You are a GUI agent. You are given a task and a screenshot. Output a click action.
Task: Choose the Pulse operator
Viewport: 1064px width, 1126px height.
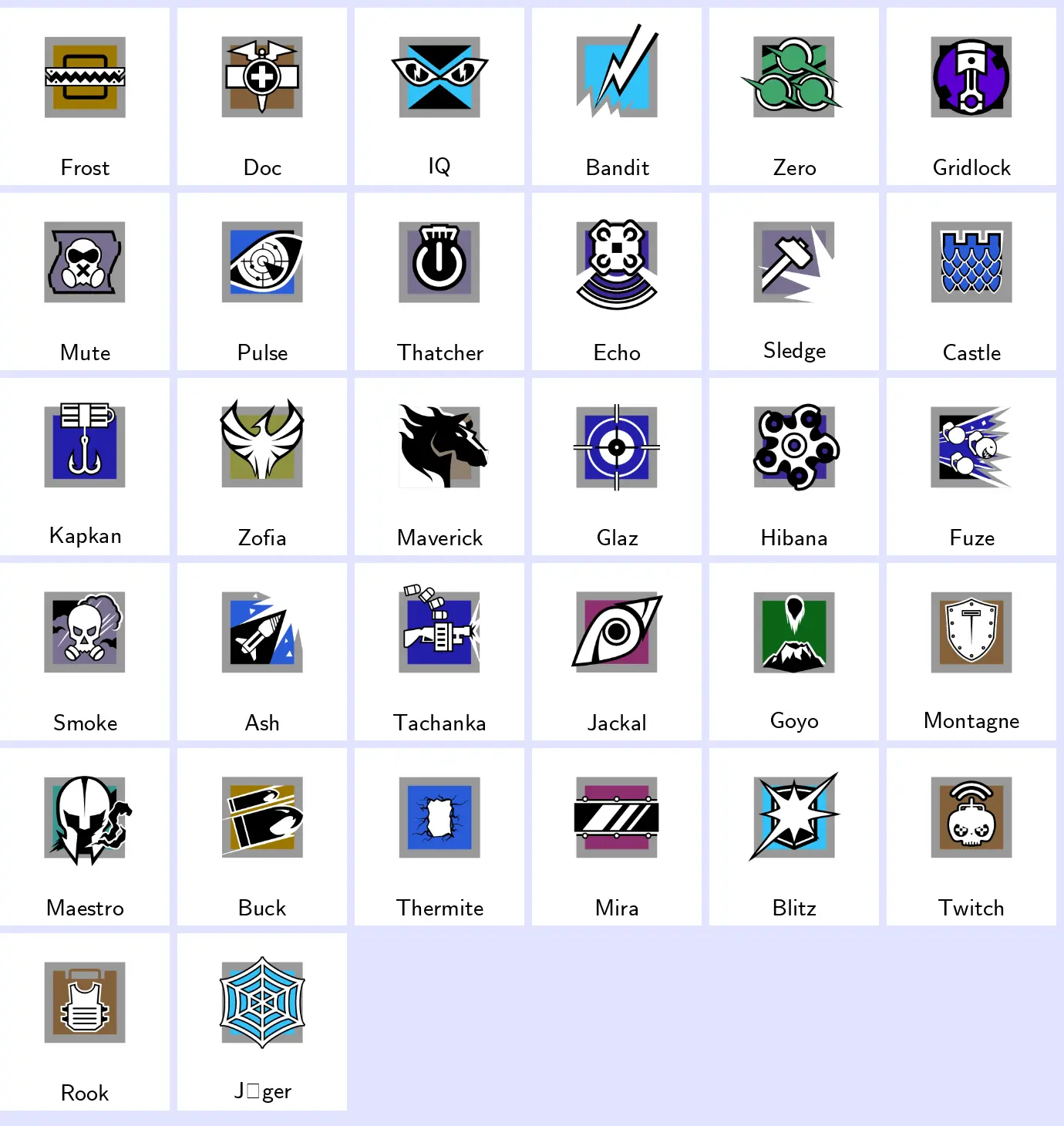click(262, 281)
